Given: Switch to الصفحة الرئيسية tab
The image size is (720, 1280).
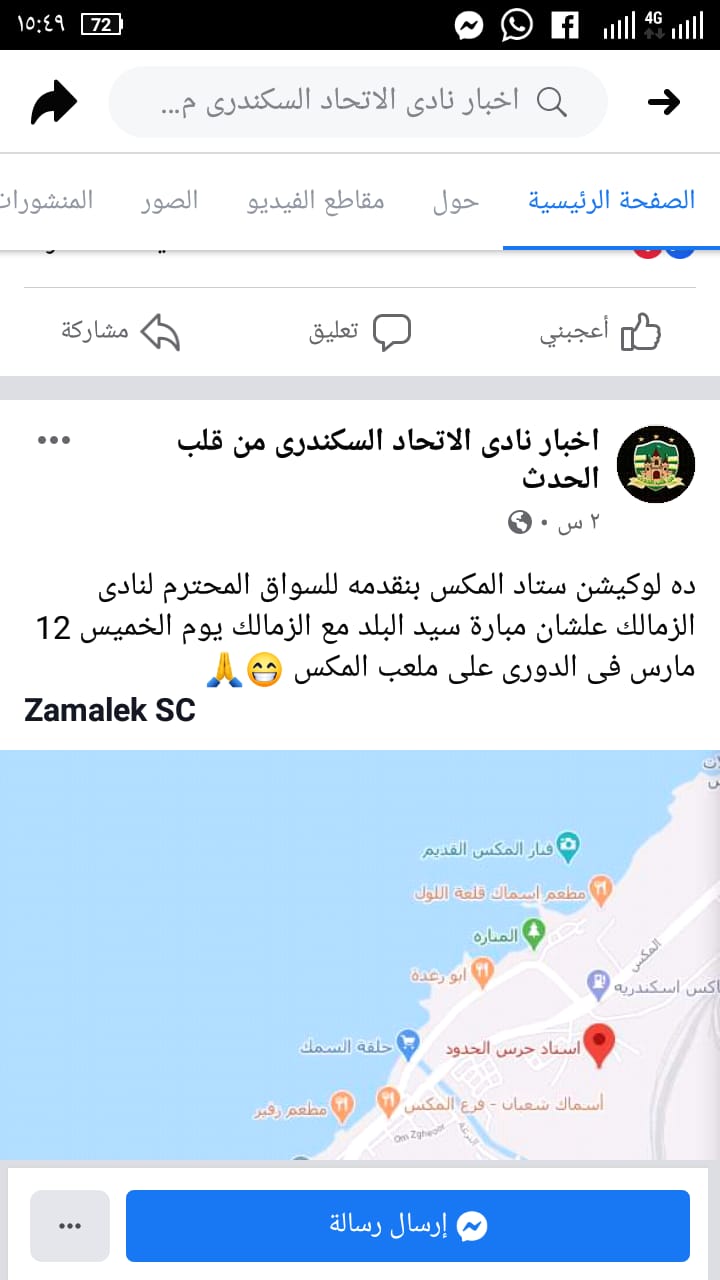Looking at the screenshot, I should (611, 200).
